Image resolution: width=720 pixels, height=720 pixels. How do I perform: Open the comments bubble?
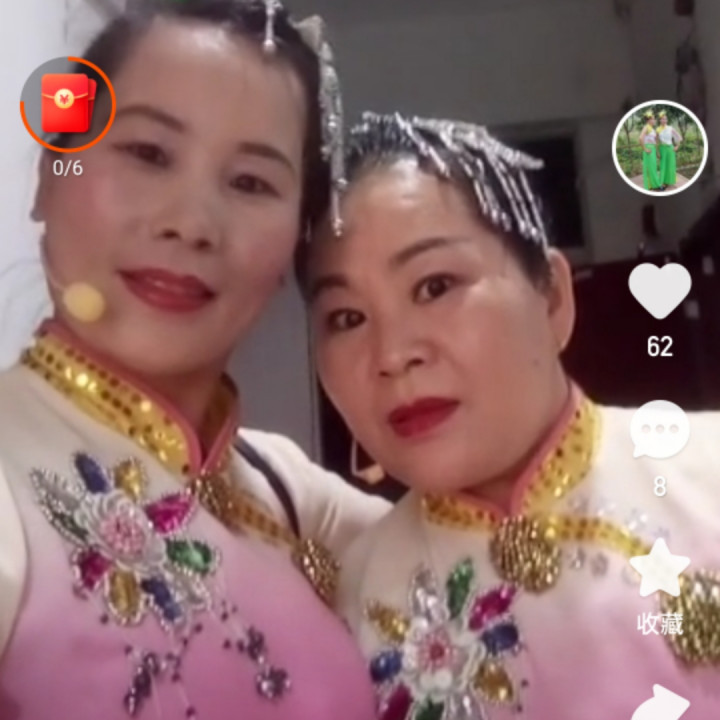tap(660, 430)
